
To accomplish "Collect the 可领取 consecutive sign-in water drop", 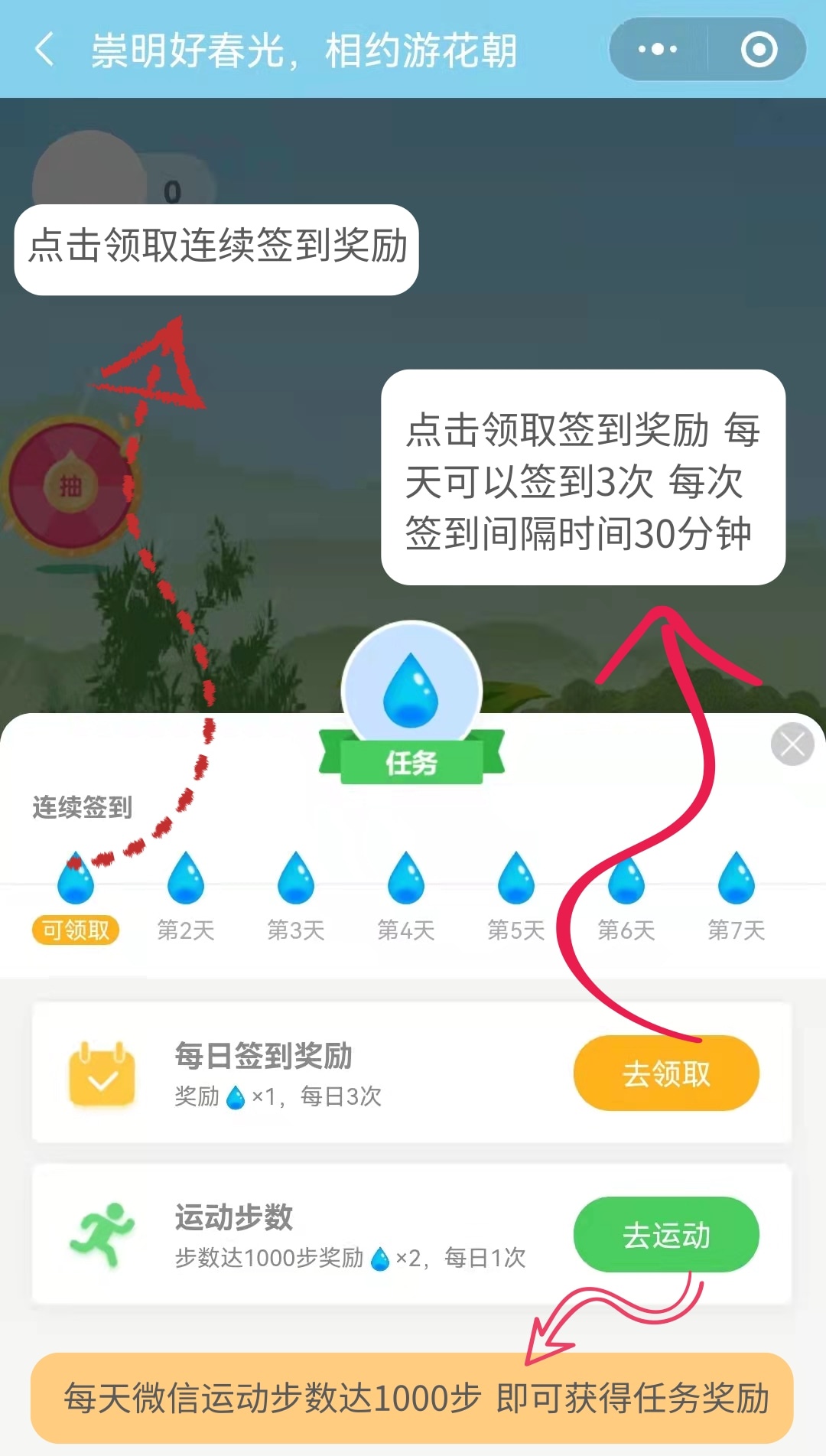I will (x=76, y=880).
